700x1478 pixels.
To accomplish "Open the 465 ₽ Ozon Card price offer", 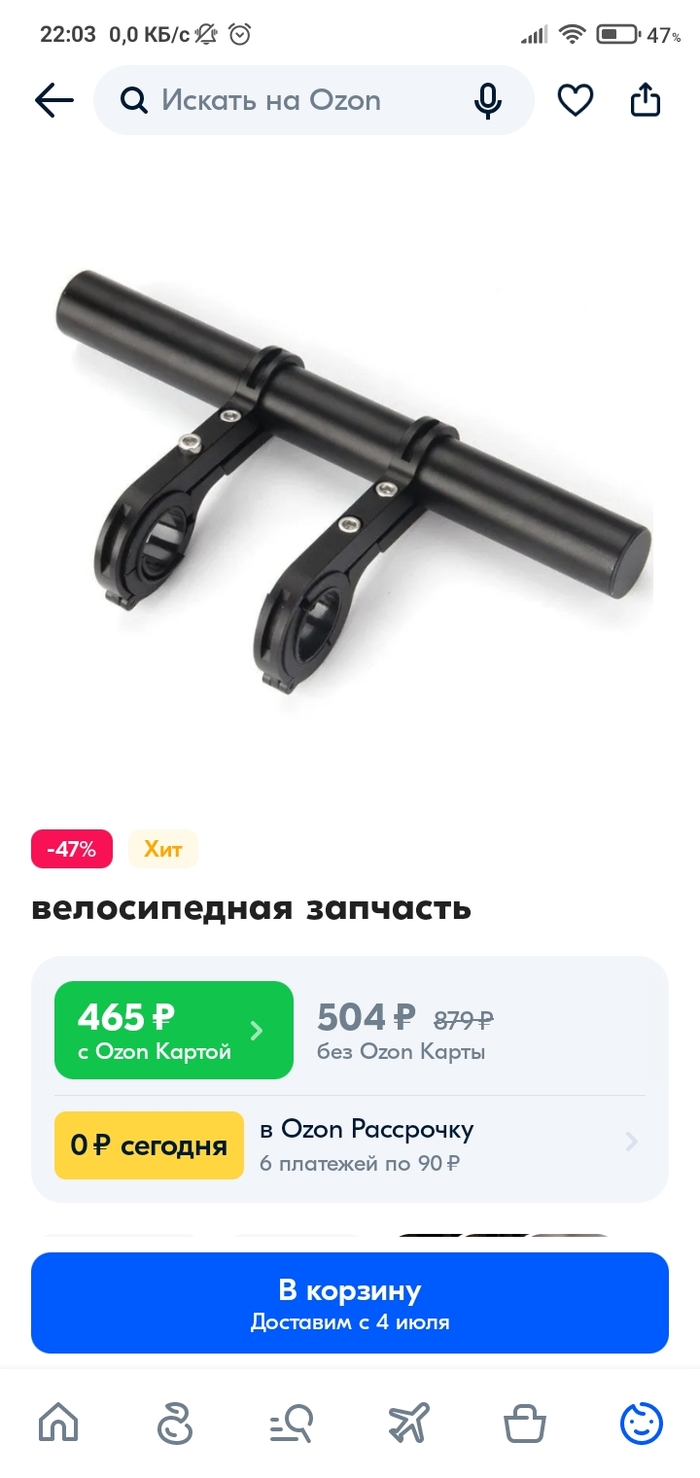I will pyautogui.click(x=173, y=1030).
